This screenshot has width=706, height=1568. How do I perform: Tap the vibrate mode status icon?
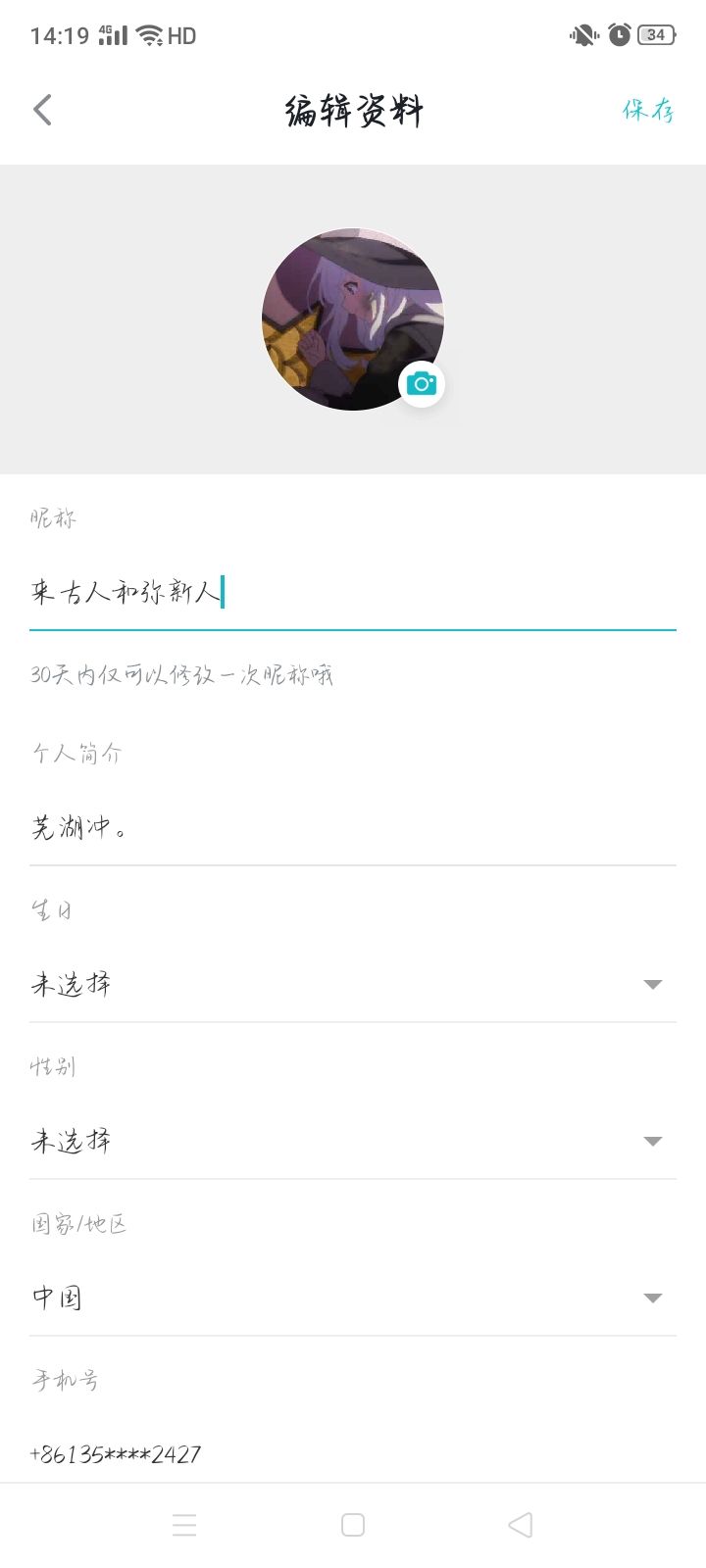[x=581, y=34]
